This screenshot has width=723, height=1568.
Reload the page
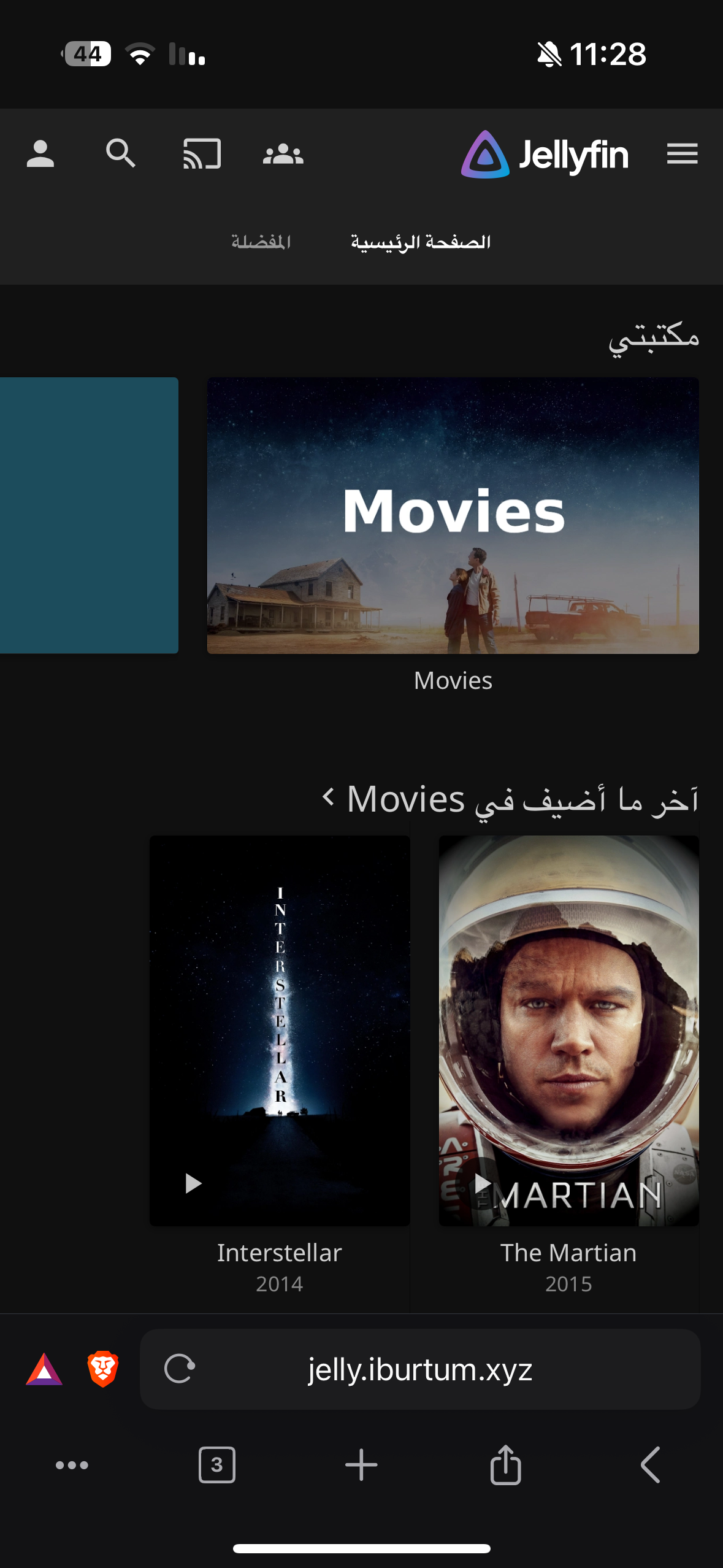180,1369
